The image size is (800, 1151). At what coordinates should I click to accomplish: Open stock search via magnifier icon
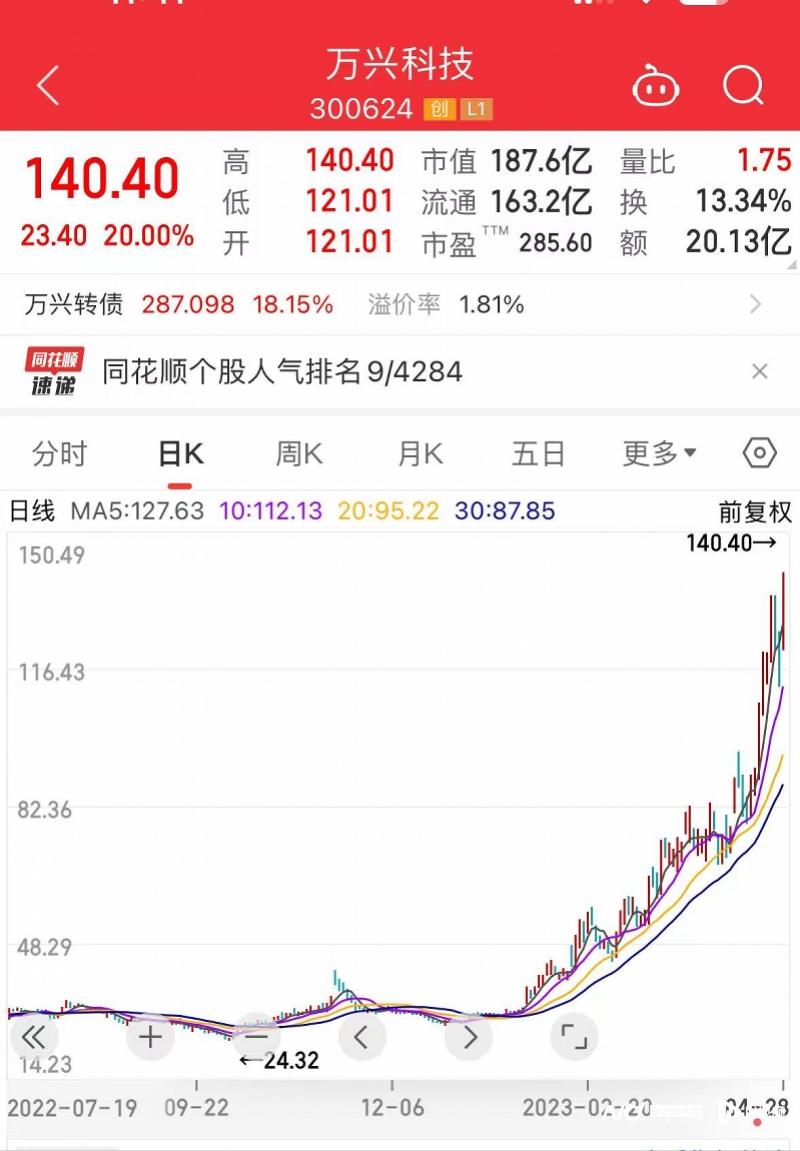(744, 87)
